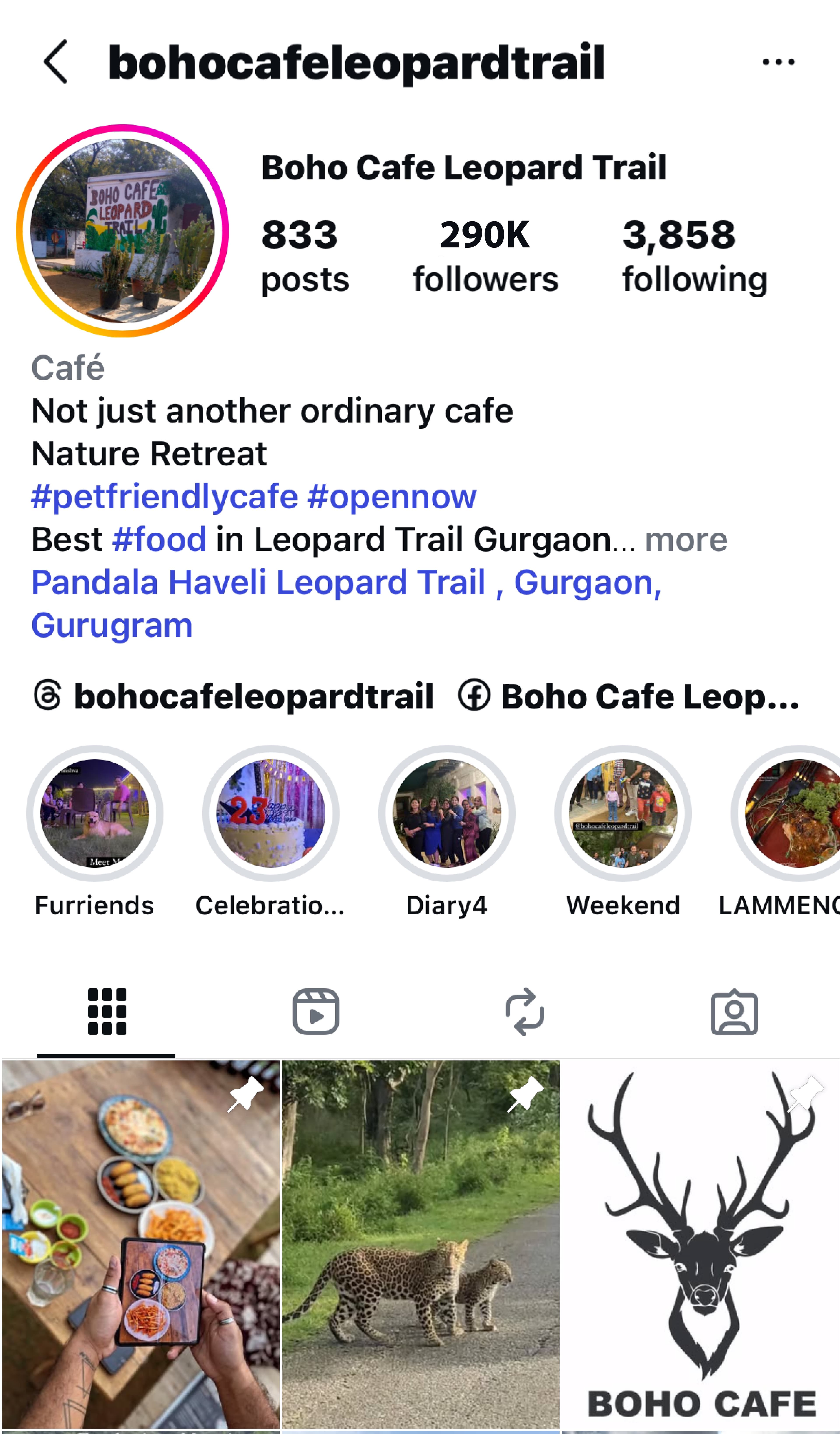840x1434 pixels.
Task: Switch to the Reels tab
Action: point(316,1012)
